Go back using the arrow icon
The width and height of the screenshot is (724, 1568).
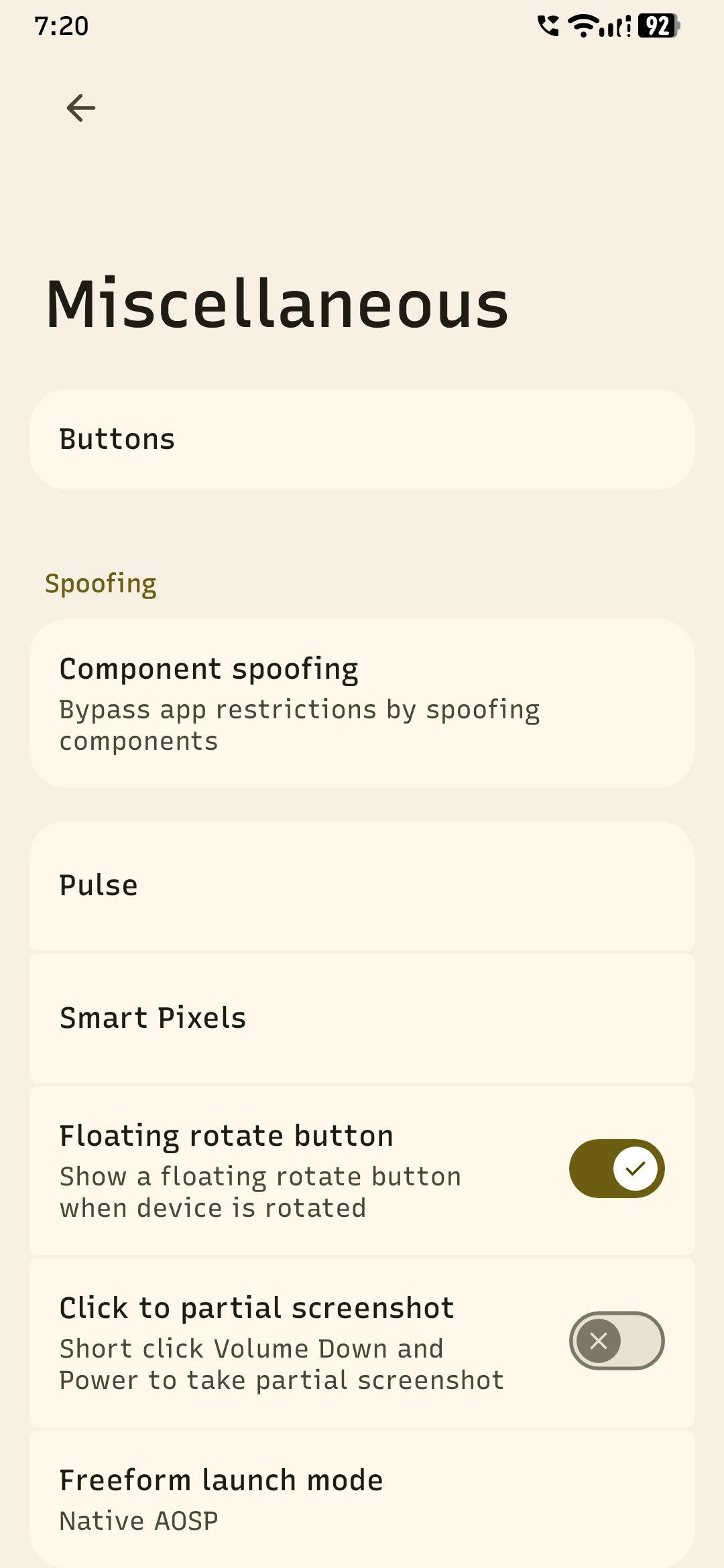click(81, 108)
